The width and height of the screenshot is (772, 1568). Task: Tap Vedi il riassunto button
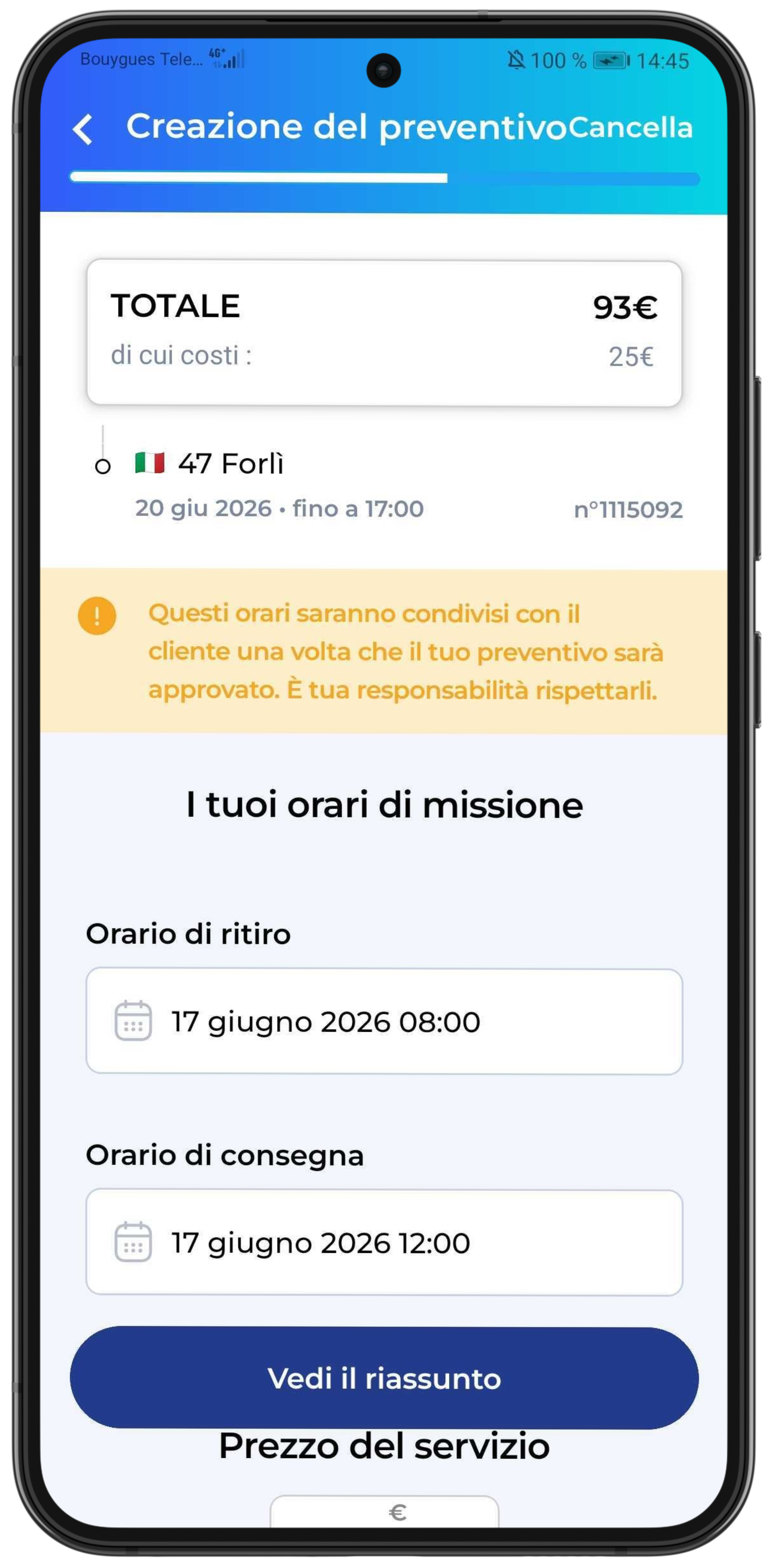(384, 1378)
